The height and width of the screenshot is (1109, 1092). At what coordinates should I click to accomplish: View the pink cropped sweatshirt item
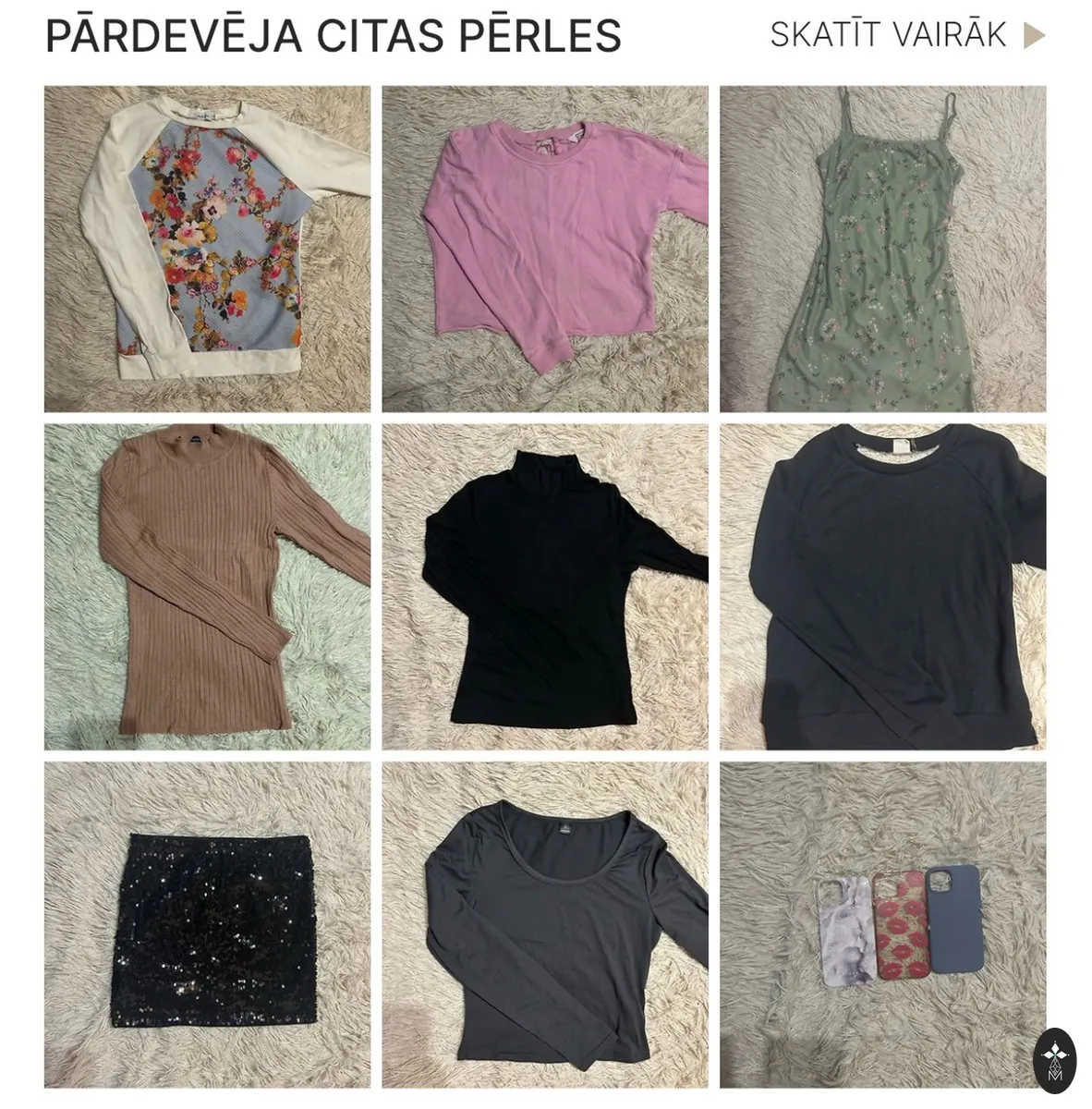pos(545,250)
